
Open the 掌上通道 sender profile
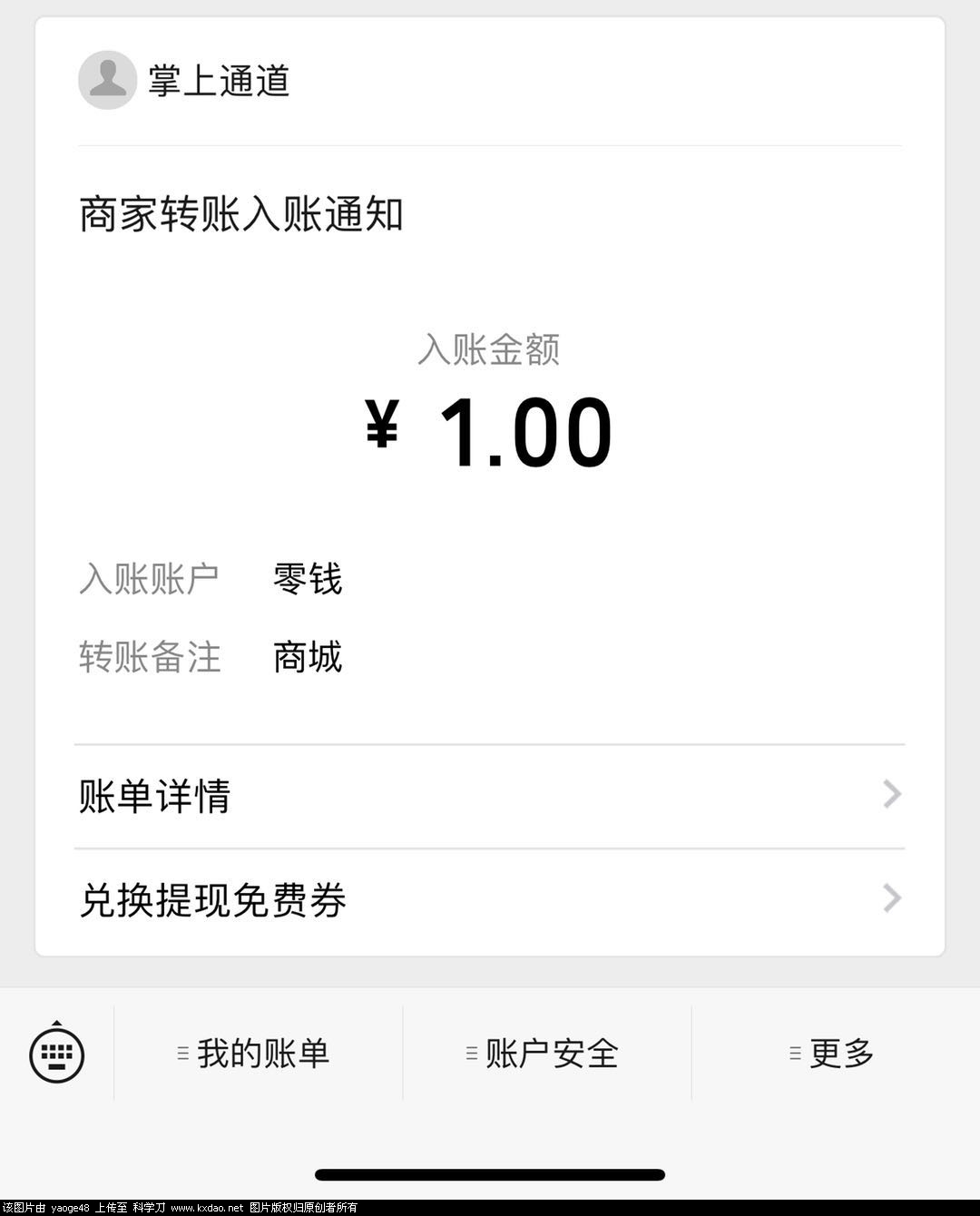[x=185, y=81]
